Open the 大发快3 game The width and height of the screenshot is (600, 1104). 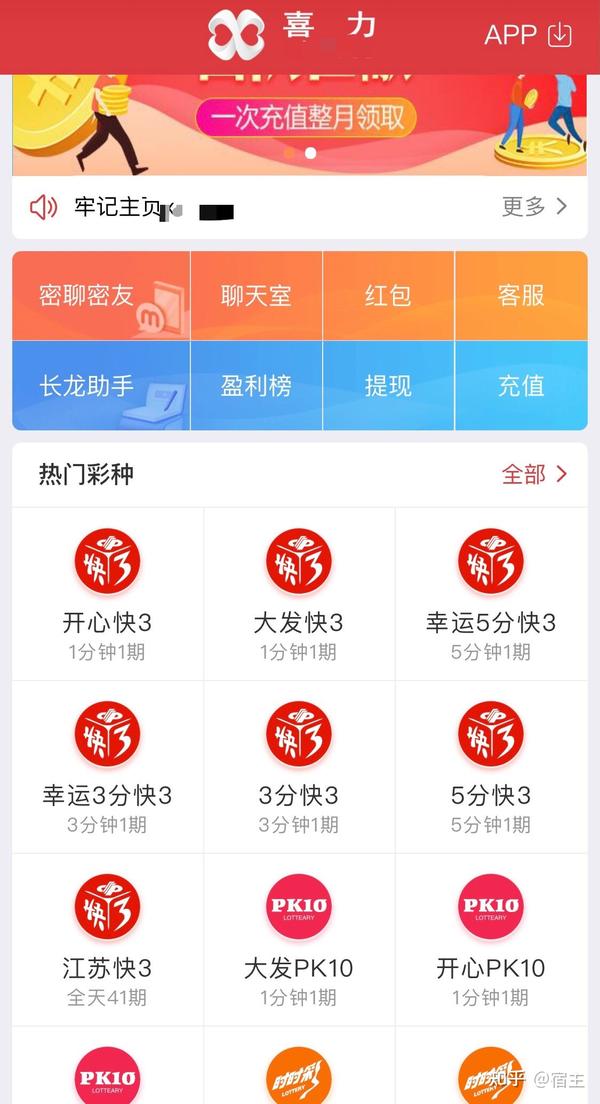[x=298, y=594]
